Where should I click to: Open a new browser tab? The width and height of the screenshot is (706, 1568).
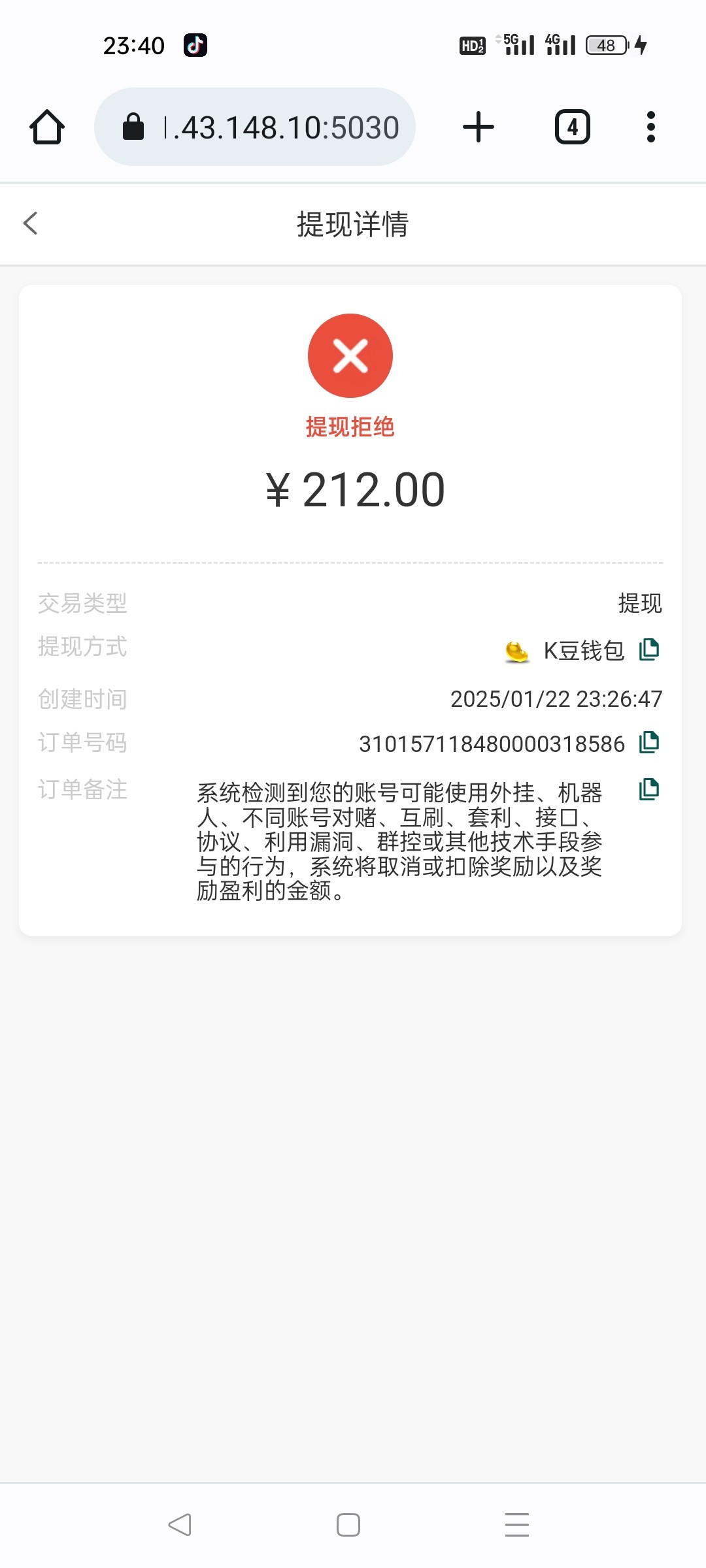click(x=479, y=127)
